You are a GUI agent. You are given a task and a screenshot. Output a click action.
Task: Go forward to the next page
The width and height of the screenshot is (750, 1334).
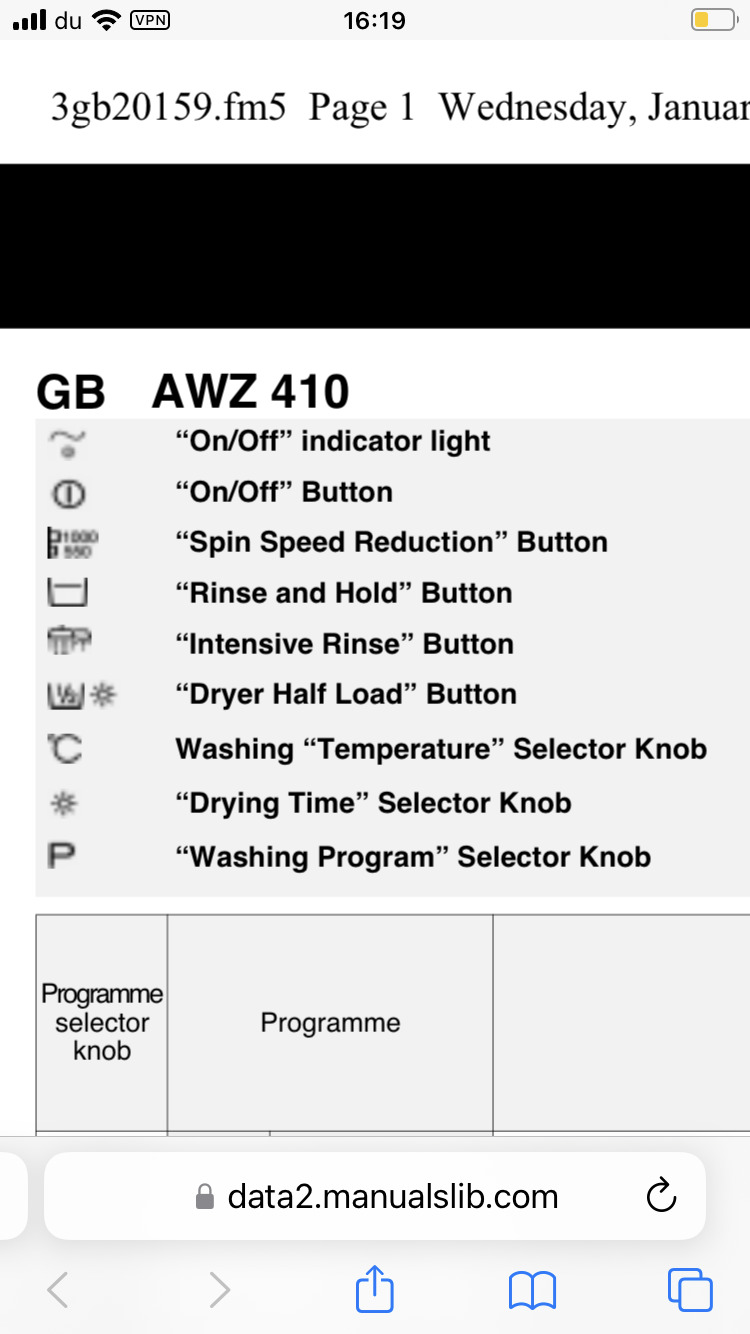tap(219, 1290)
